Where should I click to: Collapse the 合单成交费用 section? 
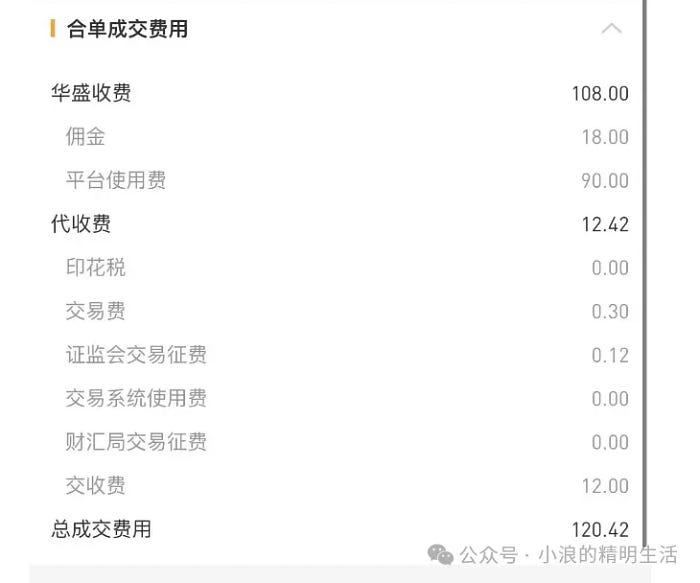point(611,29)
